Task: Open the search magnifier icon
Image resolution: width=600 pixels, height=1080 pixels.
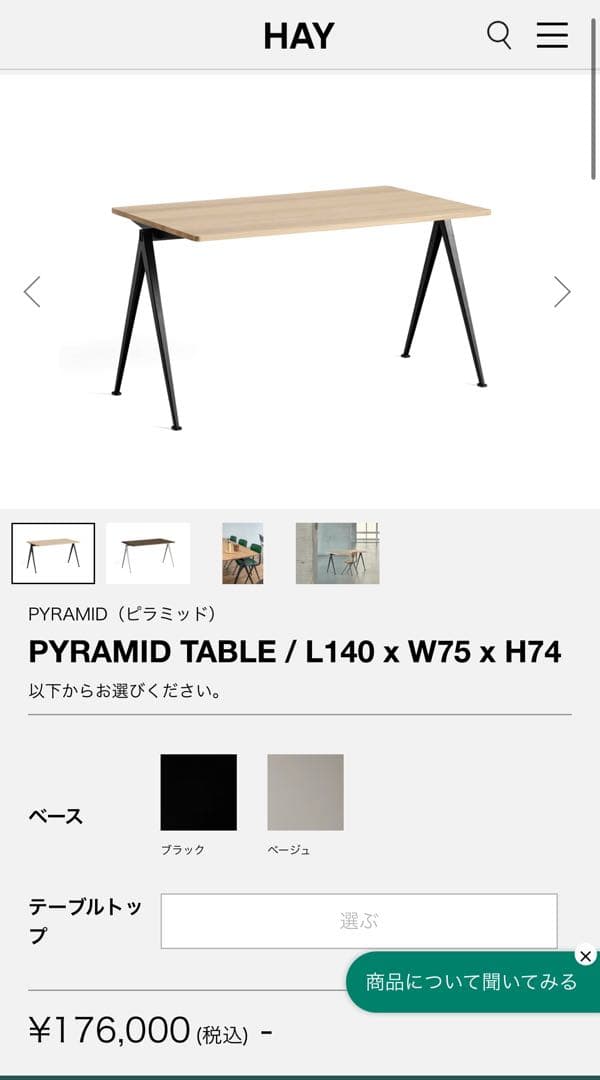Action: (498, 36)
